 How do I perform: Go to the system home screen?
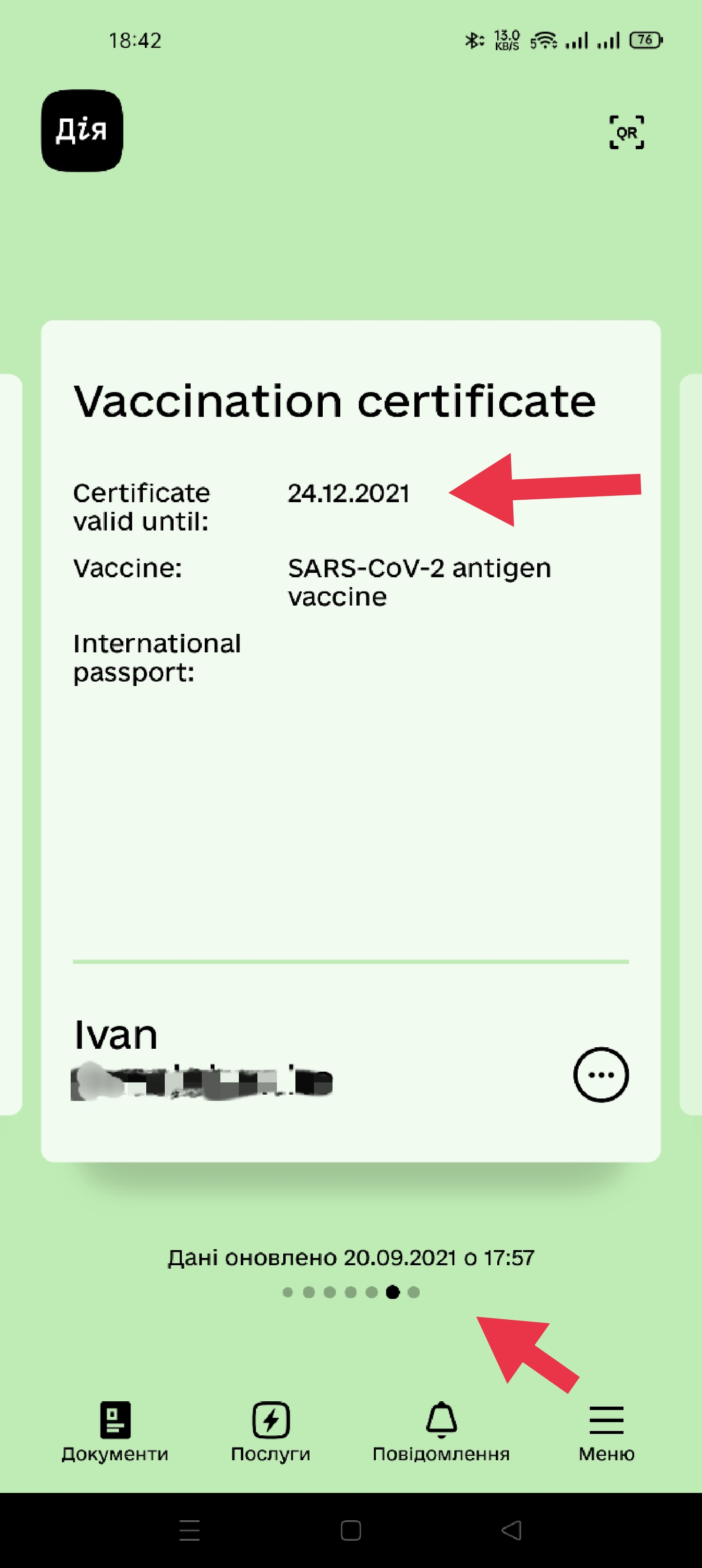351,1529
